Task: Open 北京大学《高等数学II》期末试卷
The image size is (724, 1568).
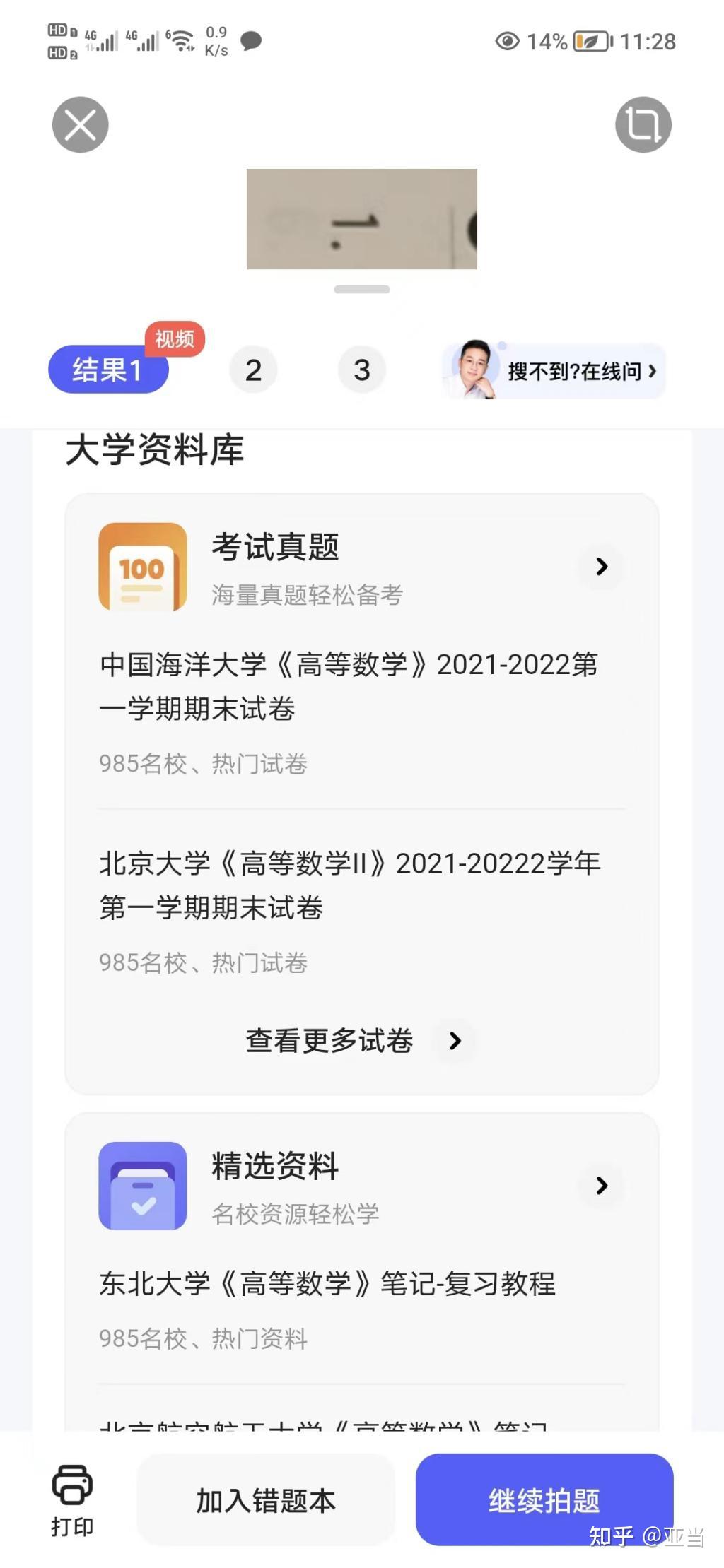Action: tap(350, 885)
